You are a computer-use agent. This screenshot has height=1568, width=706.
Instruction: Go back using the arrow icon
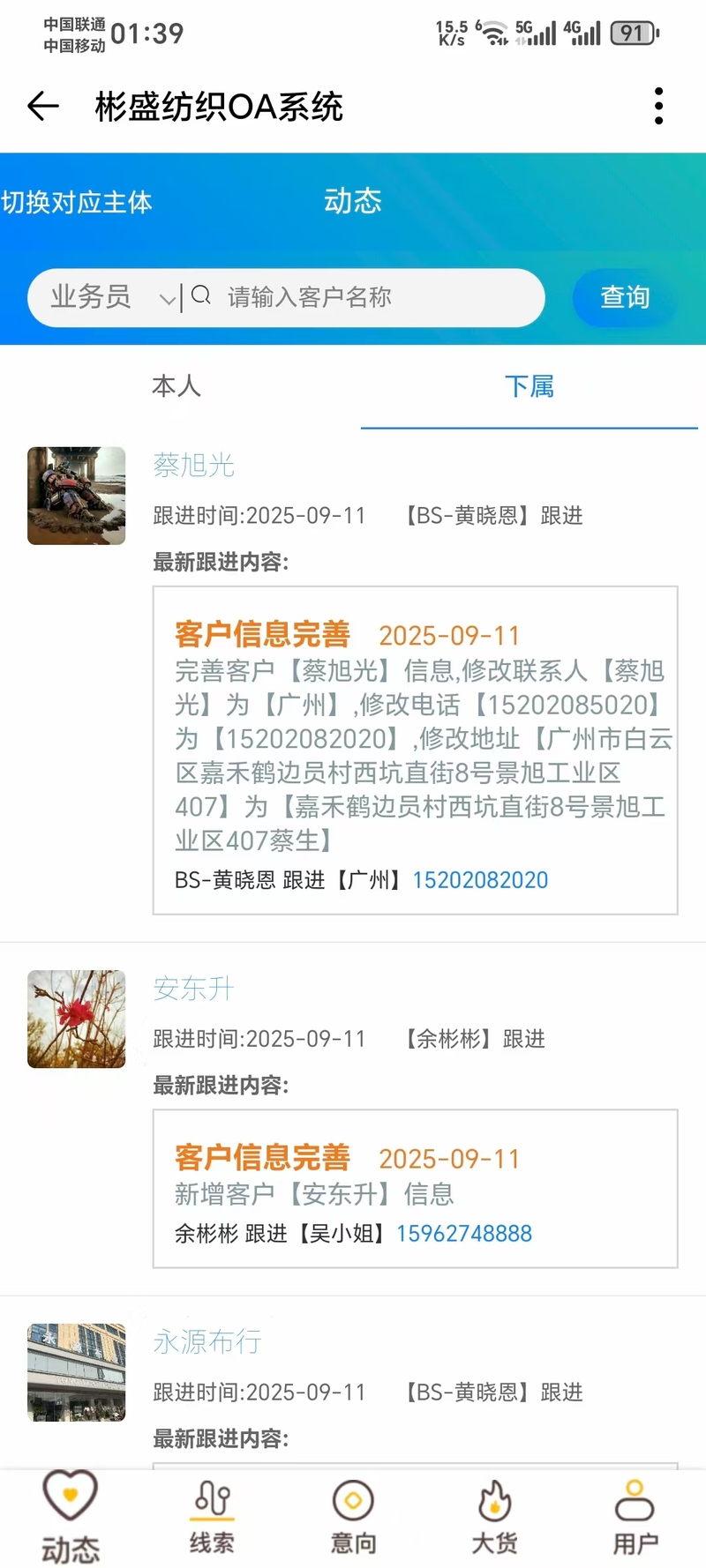(x=42, y=107)
